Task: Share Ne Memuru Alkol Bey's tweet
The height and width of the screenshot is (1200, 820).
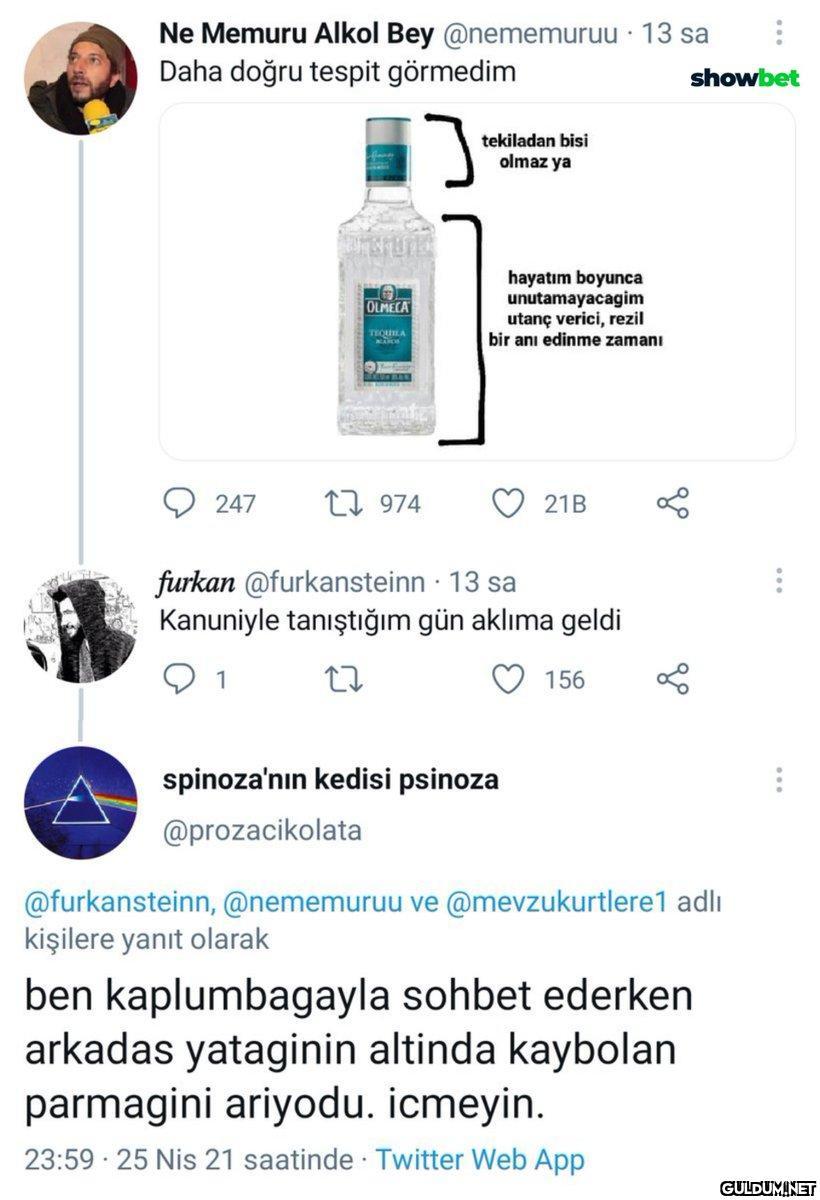Action: click(x=672, y=503)
